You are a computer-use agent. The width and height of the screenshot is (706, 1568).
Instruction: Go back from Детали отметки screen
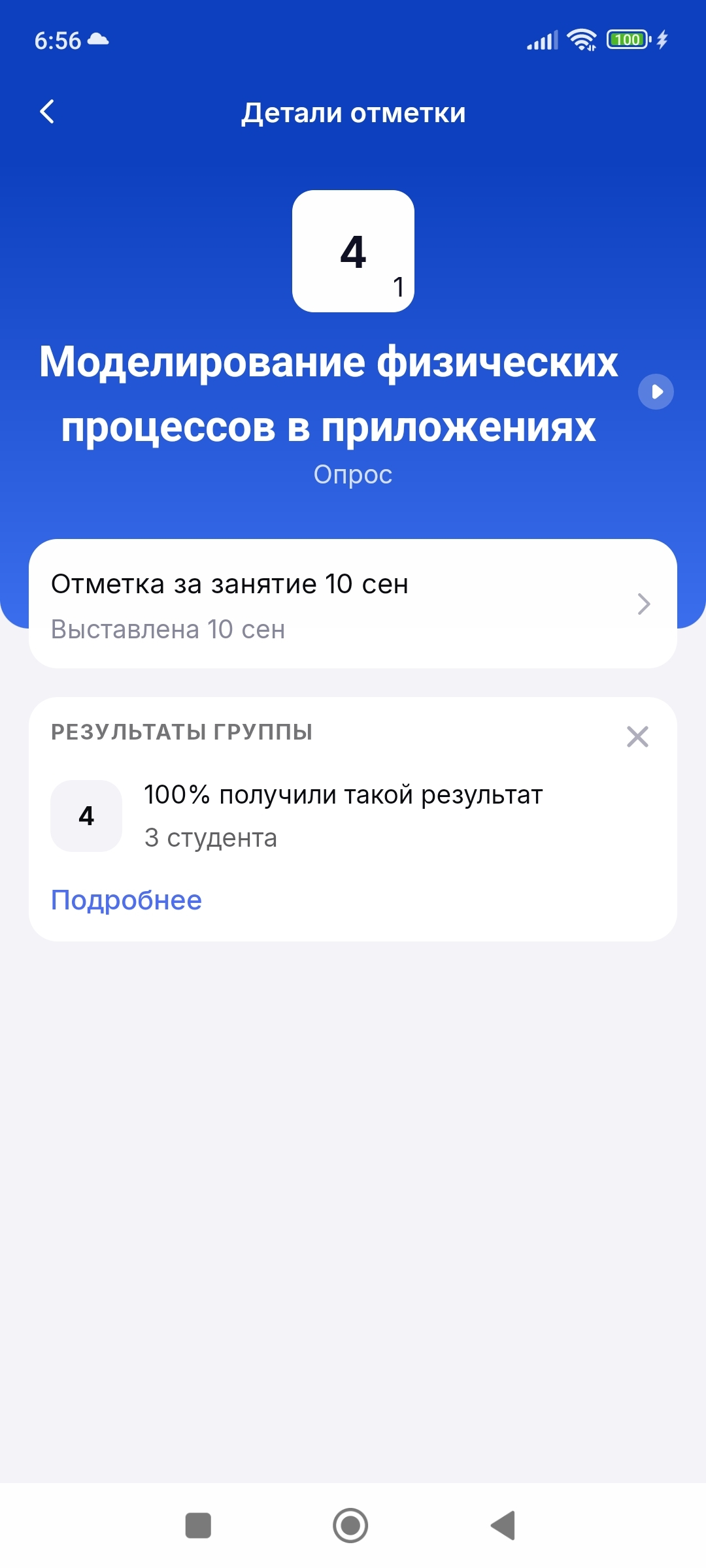47,112
